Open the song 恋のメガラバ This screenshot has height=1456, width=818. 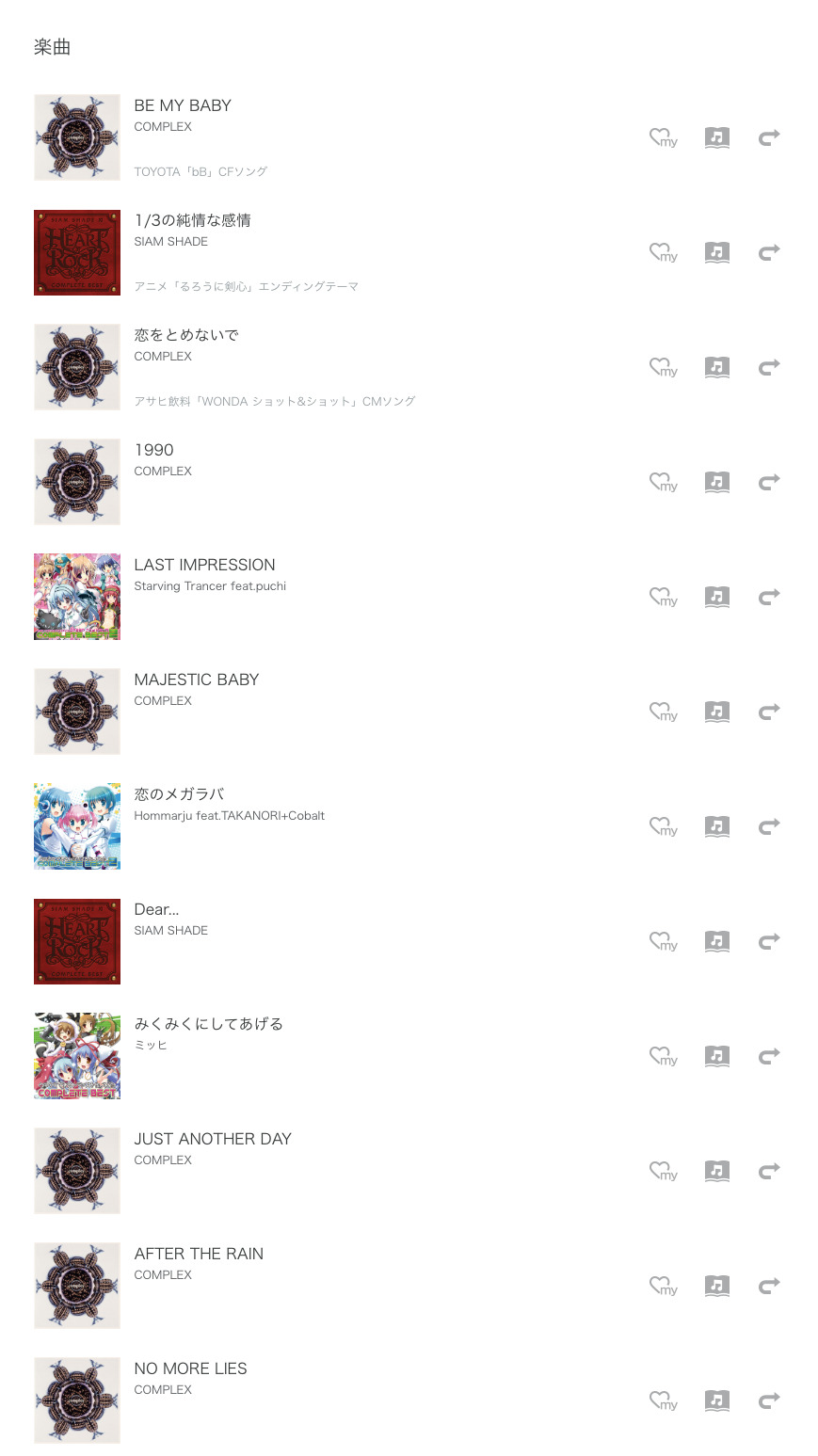click(179, 794)
